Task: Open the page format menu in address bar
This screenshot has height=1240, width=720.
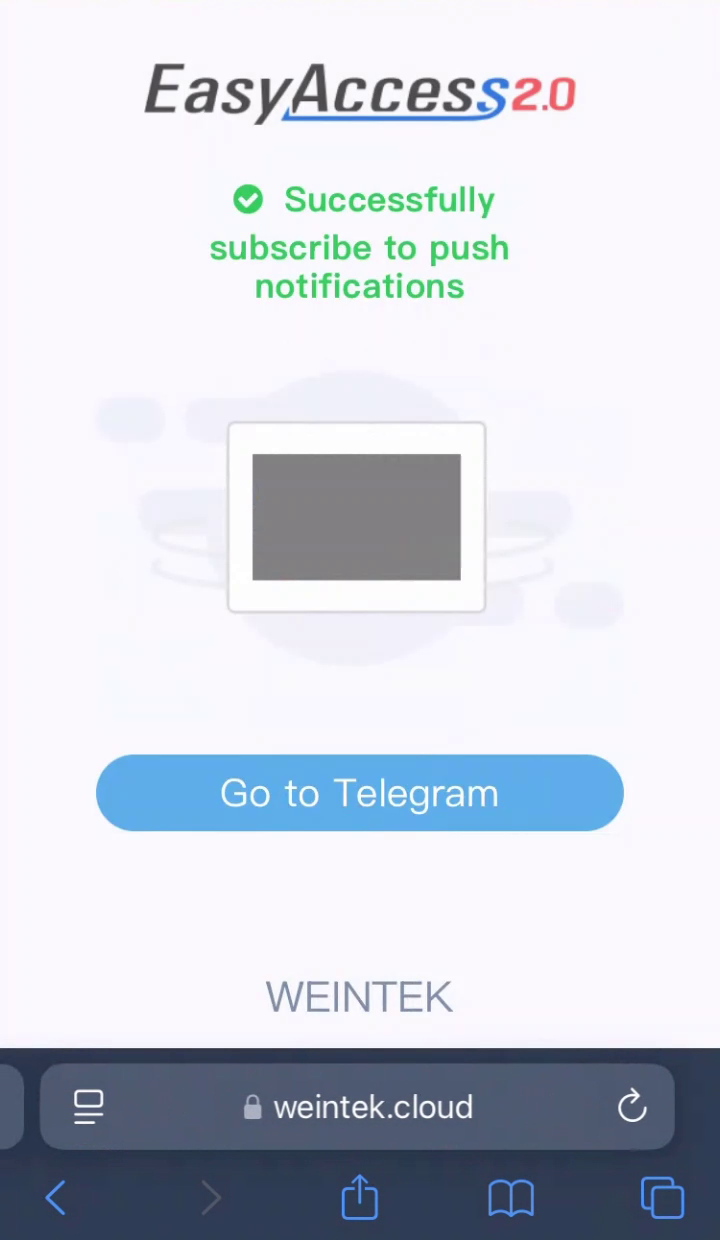Action: pos(89,1107)
